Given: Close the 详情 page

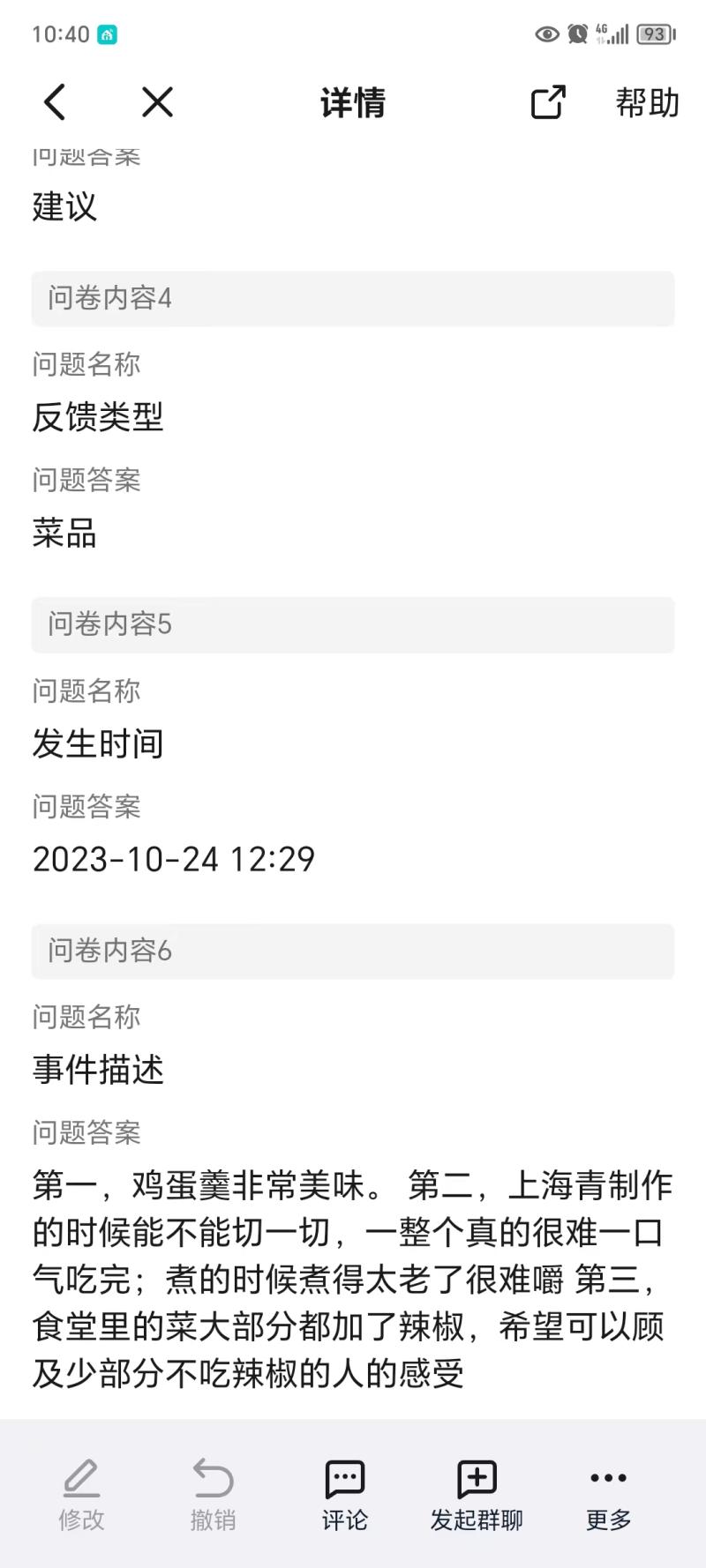Looking at the screenshot, I should [x=157, y=102].
